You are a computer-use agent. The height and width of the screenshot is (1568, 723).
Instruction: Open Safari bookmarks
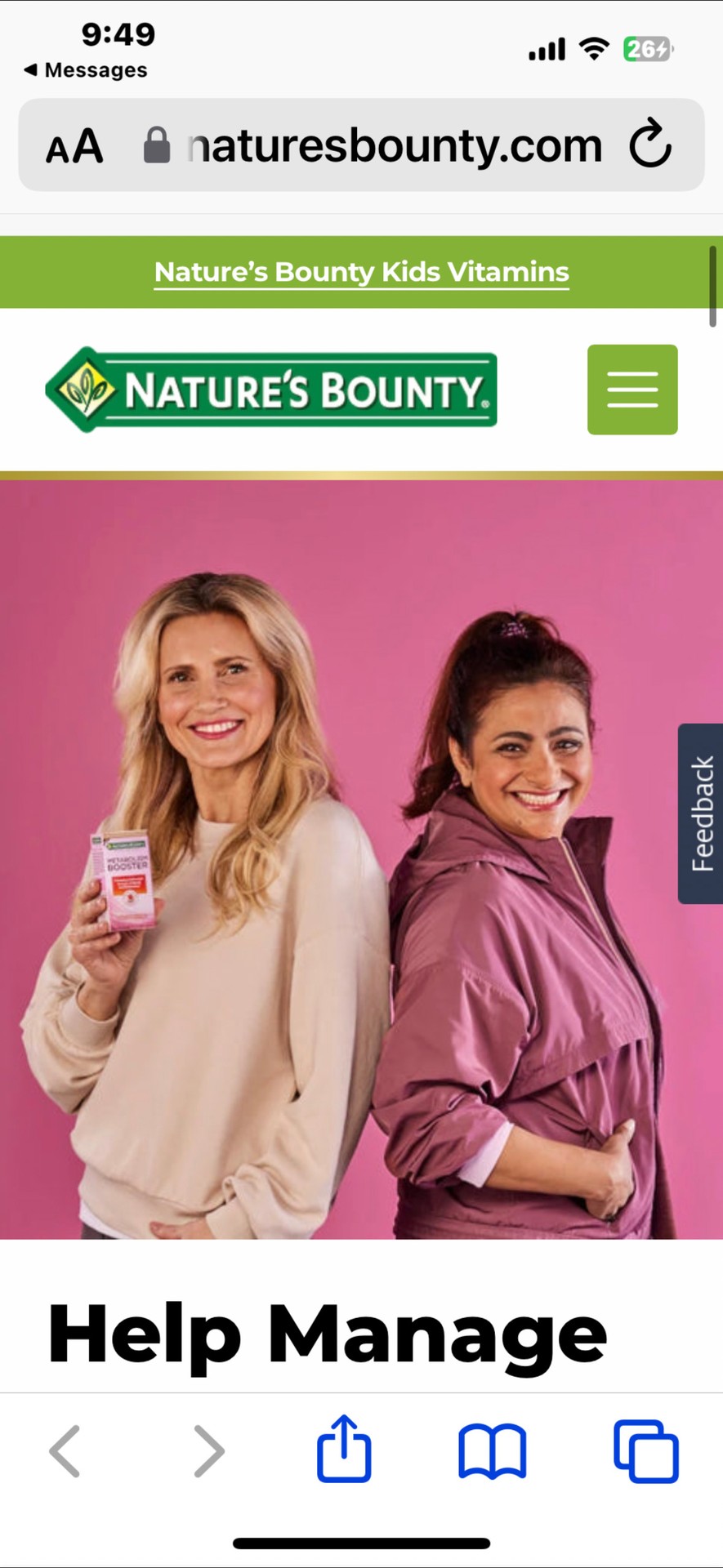point(492,1451)
